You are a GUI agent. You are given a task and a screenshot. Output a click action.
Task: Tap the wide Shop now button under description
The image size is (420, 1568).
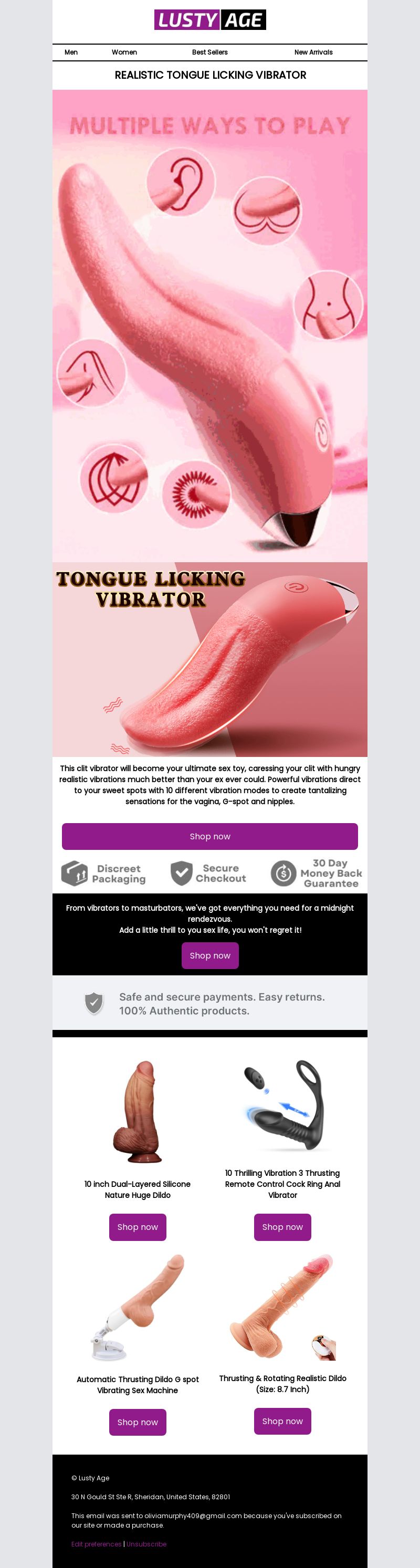pyautogui.click(x=209, y=836)
